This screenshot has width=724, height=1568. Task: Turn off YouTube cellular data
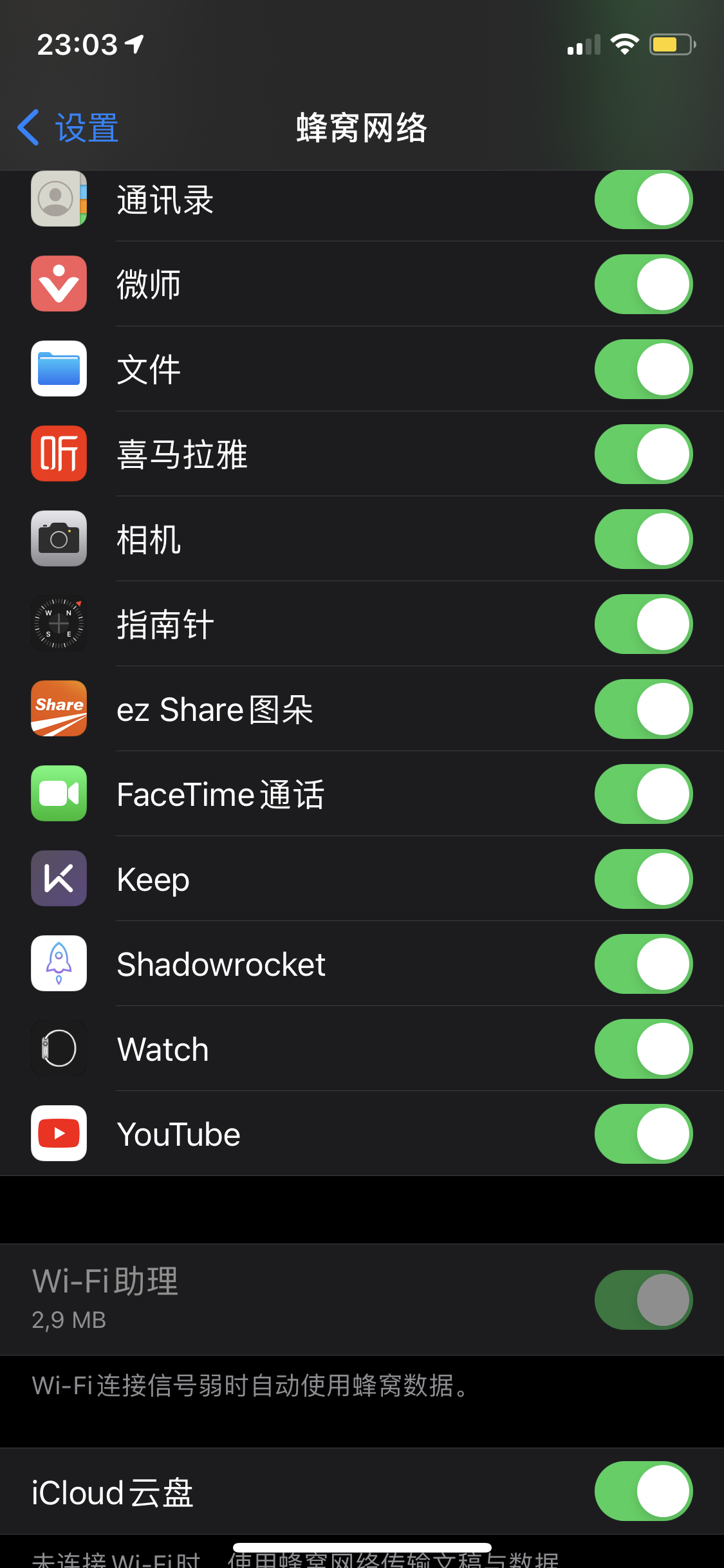pyautogui.click(x=643, y=1134)
